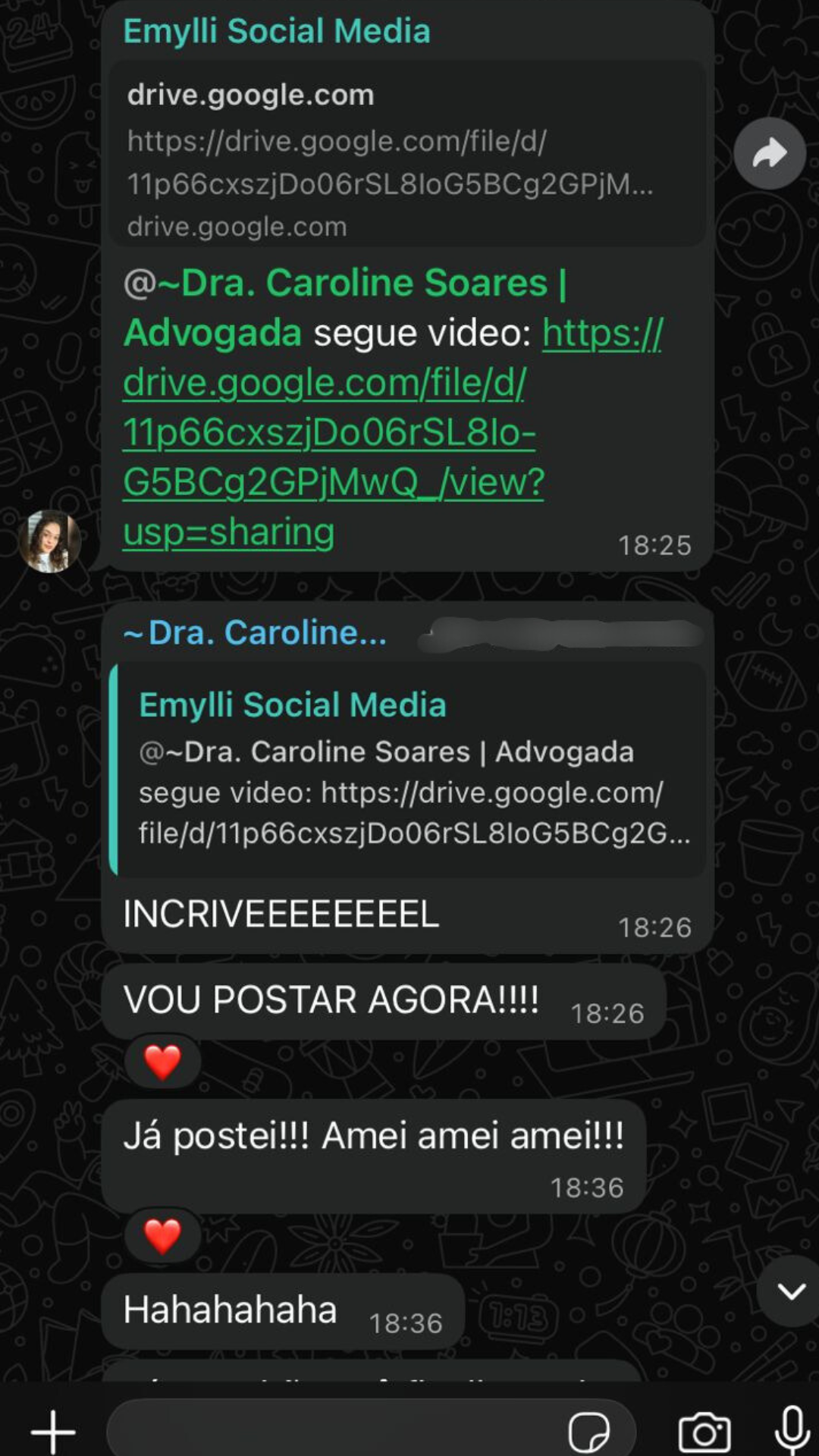Open the drive.google.com link preview card

(x=408, y=155)
